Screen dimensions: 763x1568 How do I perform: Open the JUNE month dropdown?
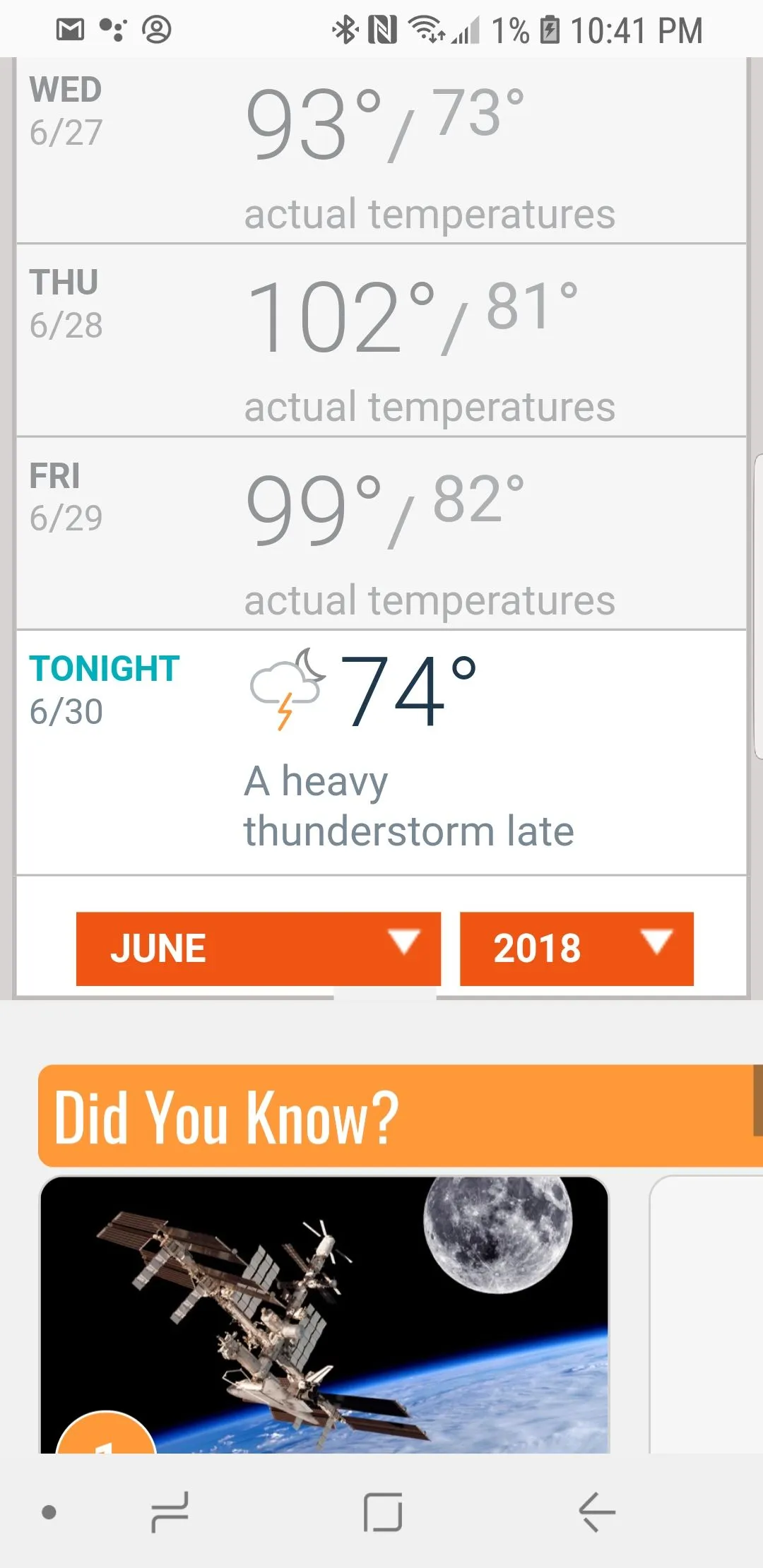click(x=258, y=948)
